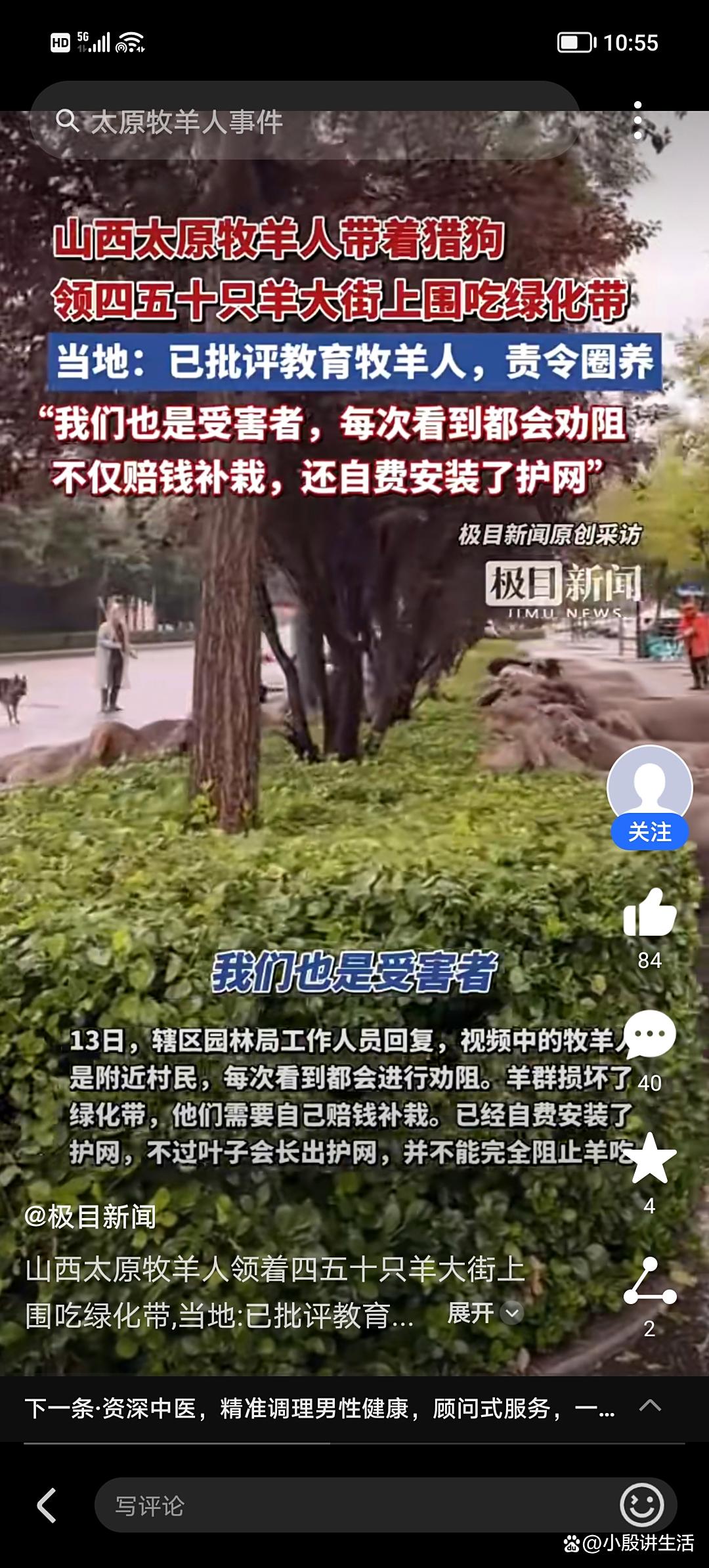
Task: Tap the thumbs-up like icon
Action: point(650,913)
